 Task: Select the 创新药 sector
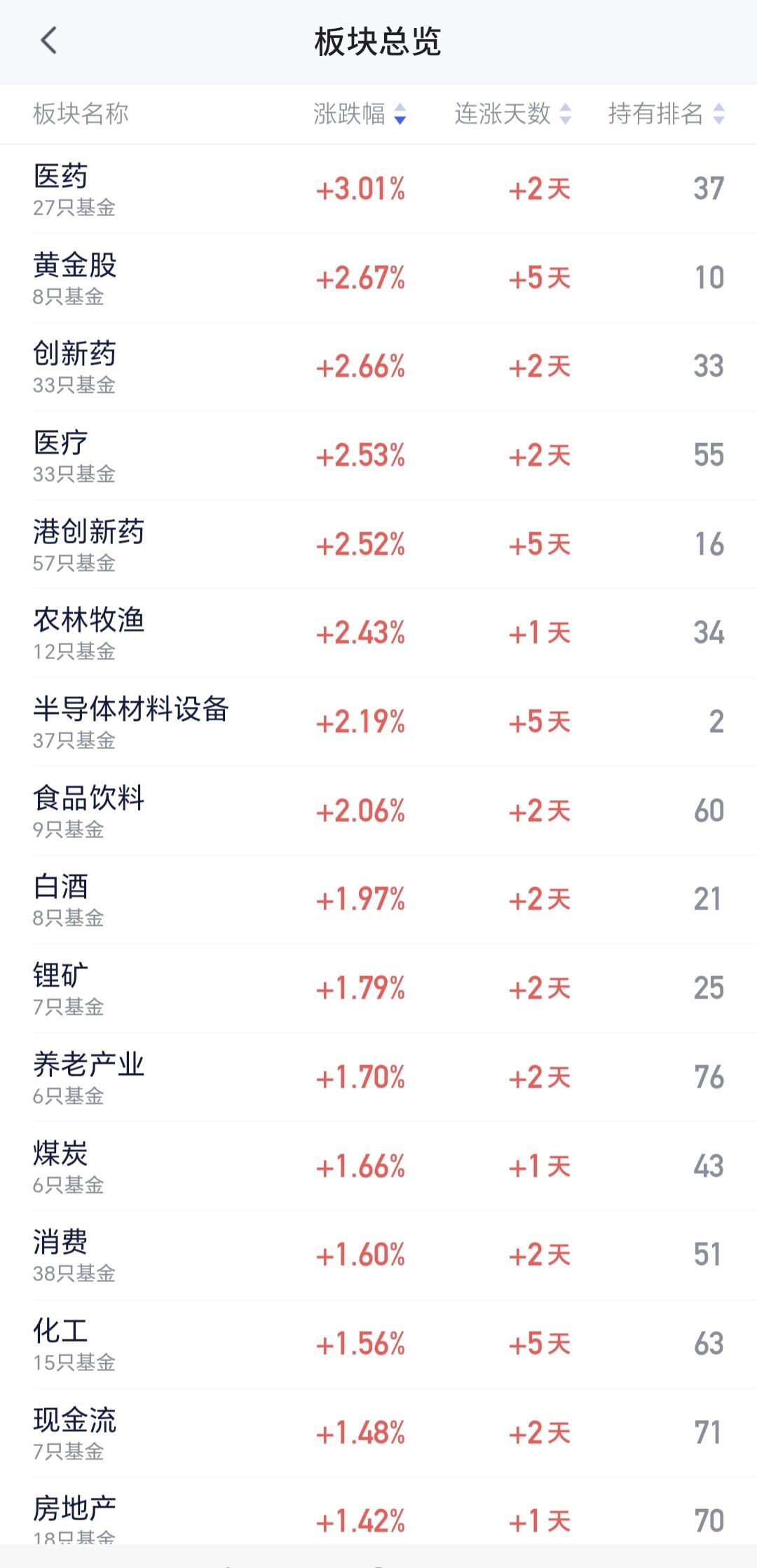[378, 367]
